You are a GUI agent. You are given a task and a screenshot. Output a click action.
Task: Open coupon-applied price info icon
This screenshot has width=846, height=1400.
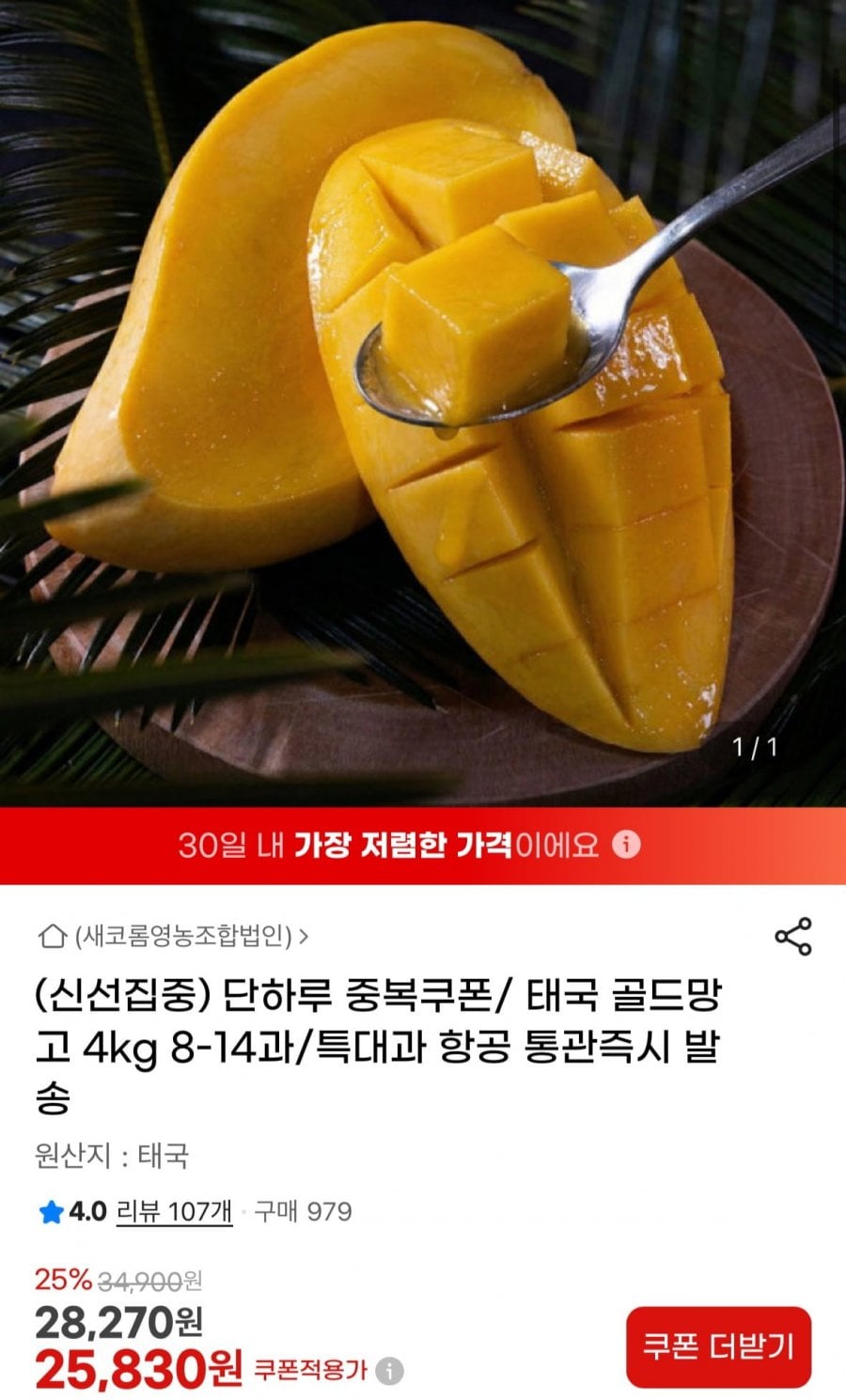(389, 1371)
